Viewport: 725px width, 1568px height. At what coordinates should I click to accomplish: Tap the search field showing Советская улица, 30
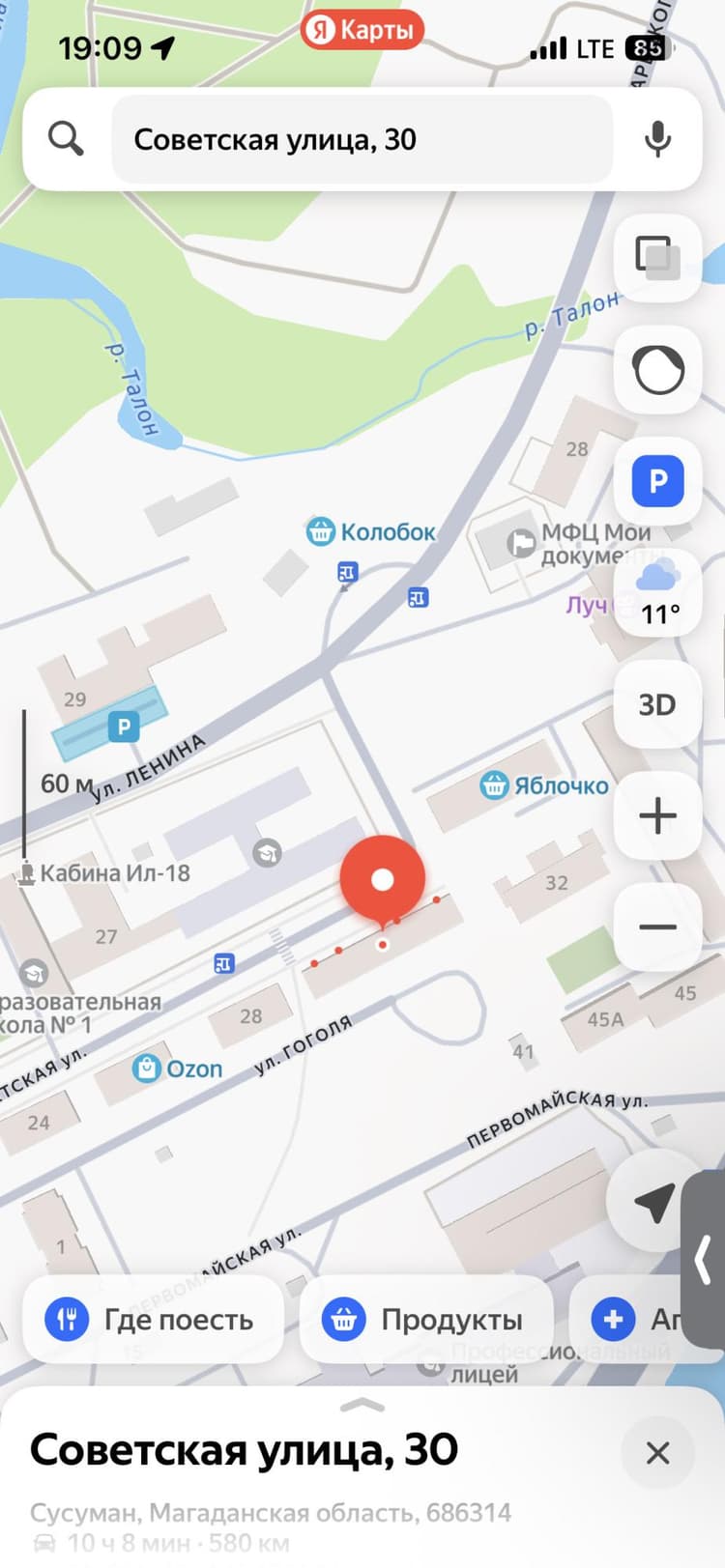362,139
